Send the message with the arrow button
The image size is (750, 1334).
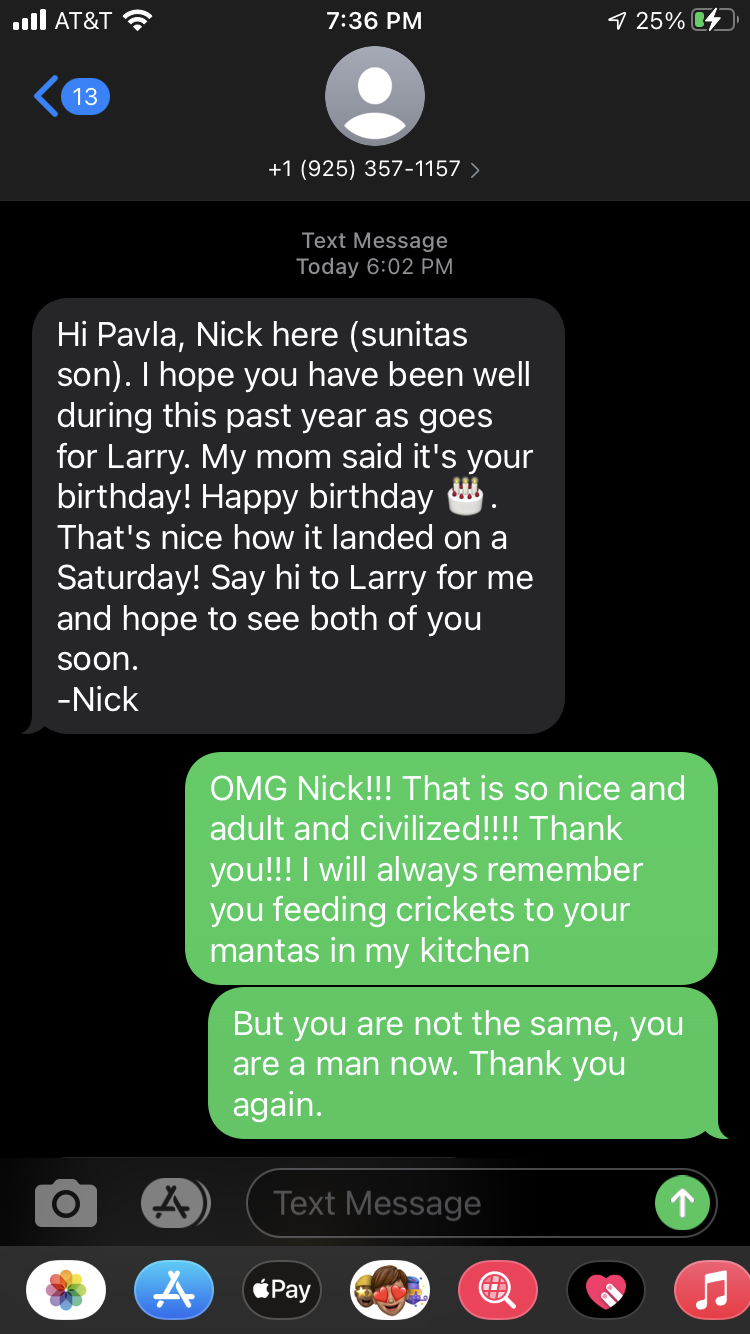[x=682, y=1203]
